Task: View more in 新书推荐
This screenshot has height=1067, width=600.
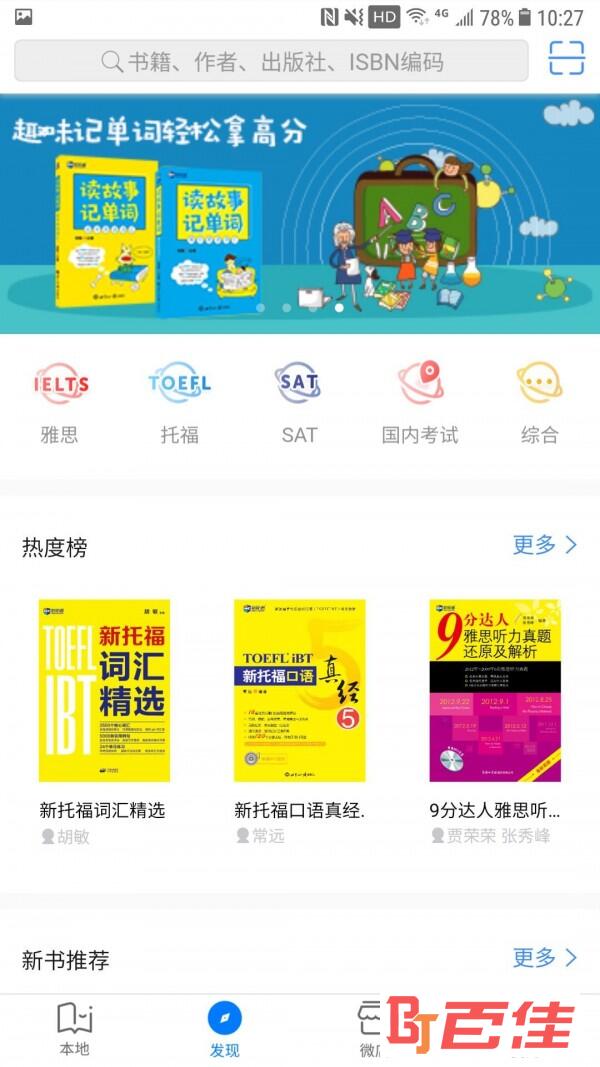Action: [x=545, y=958]
